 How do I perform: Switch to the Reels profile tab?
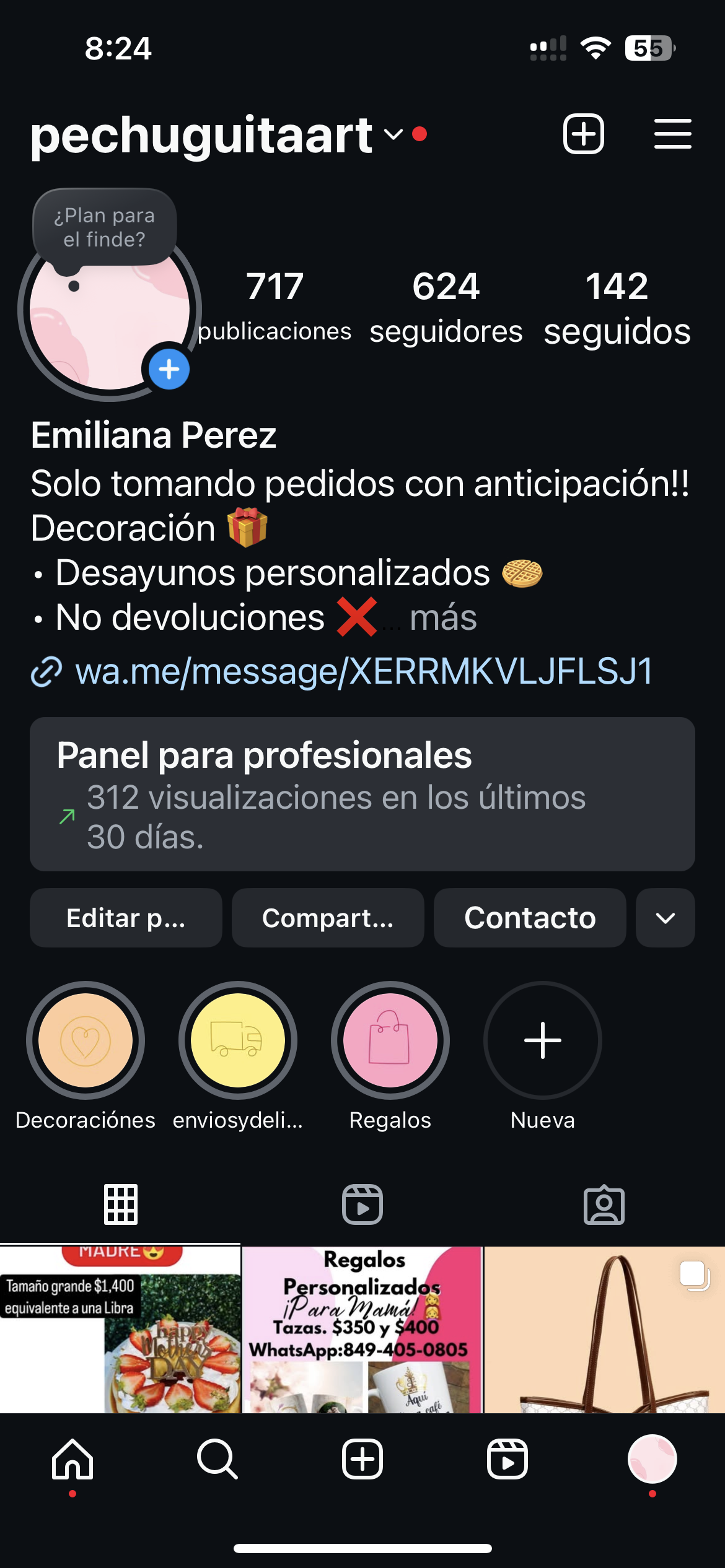(362, 1204)
